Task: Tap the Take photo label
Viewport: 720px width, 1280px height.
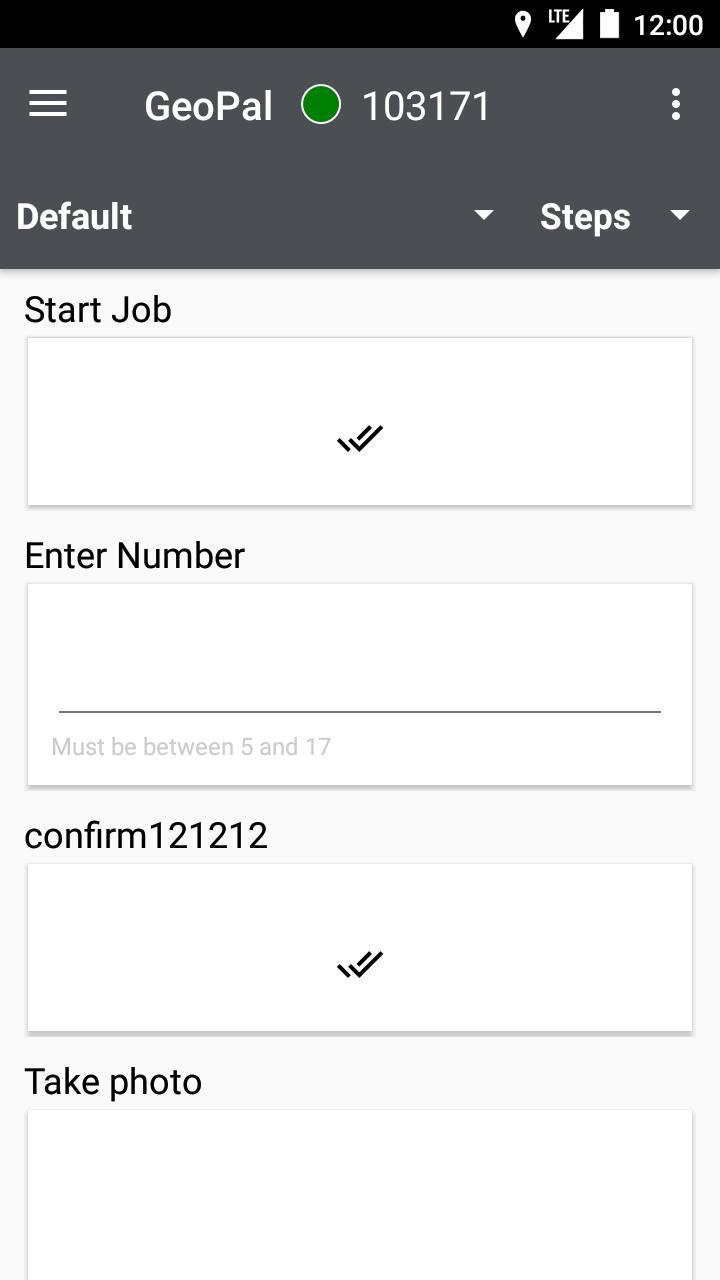Action: pyautogui.click(x=112, y=1081)
